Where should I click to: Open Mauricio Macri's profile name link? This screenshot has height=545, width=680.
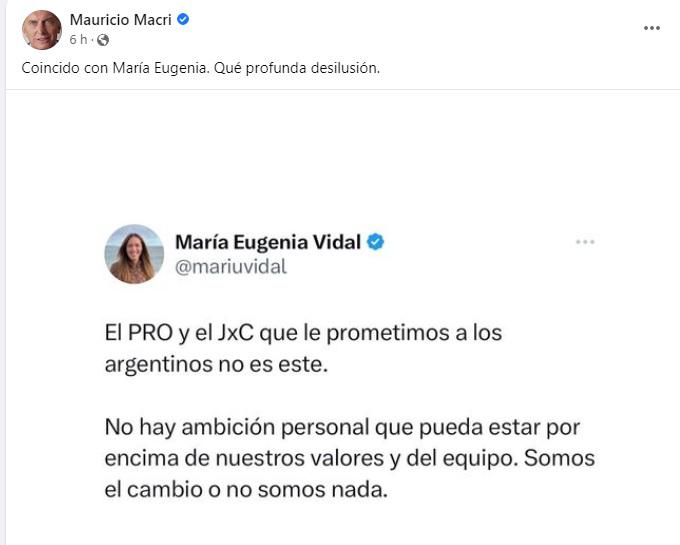click(x=121, y=20)
